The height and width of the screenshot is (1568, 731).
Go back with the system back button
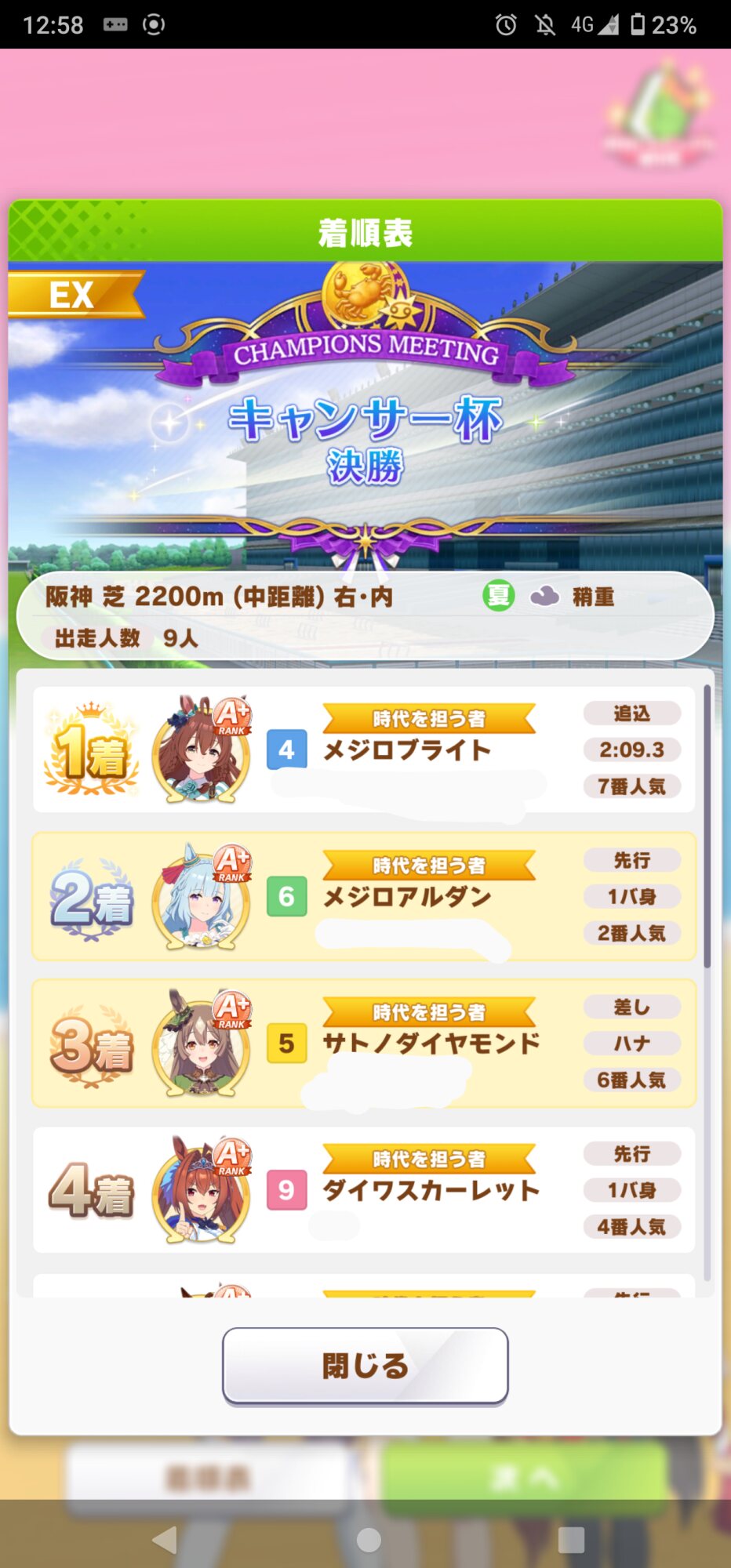point(165,1540)
